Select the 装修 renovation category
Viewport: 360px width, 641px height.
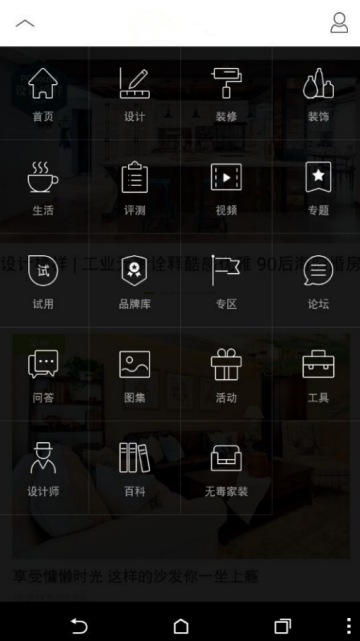coord(226,95)
